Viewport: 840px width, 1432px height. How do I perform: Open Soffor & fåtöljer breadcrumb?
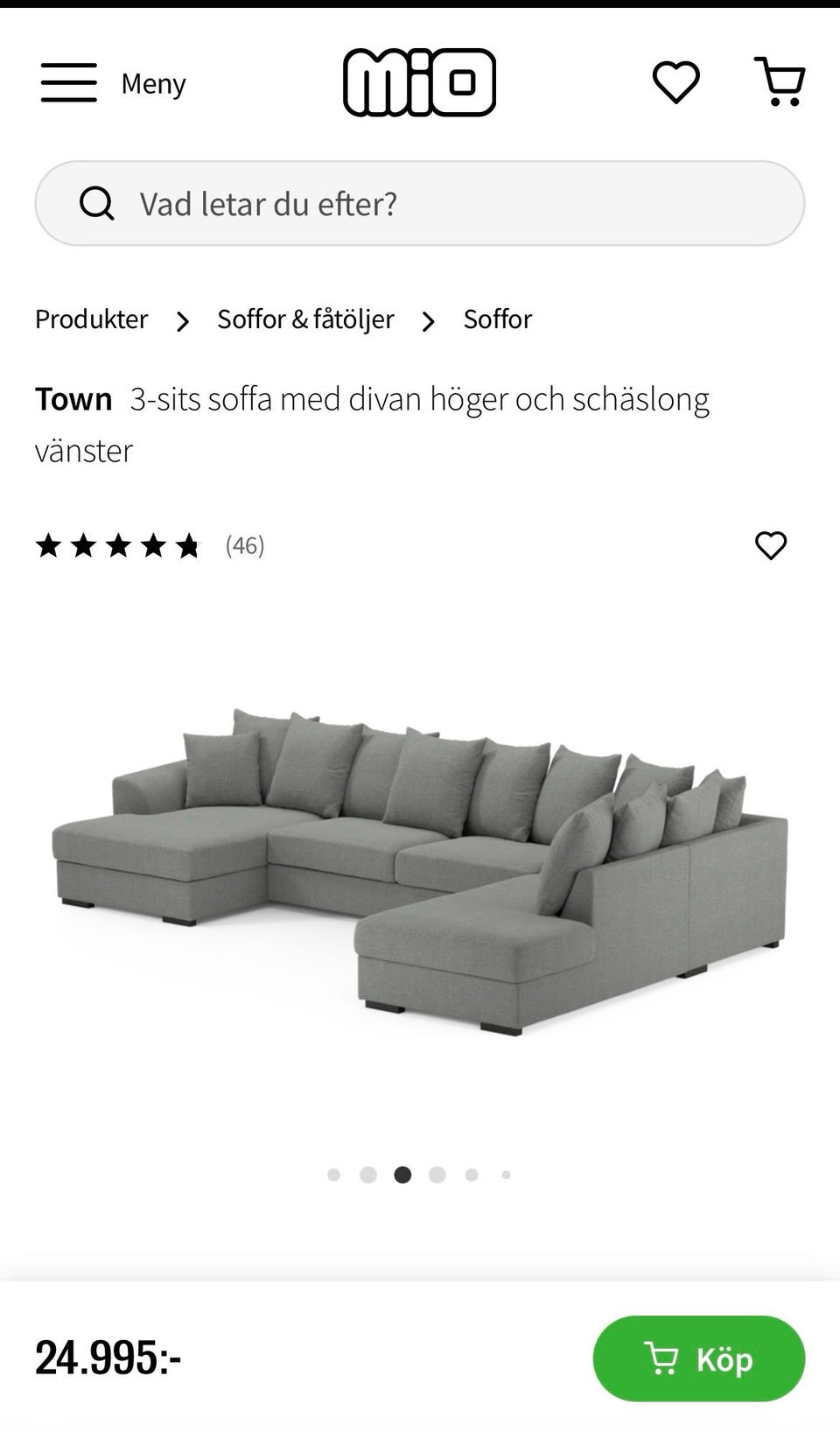[305, 319]
